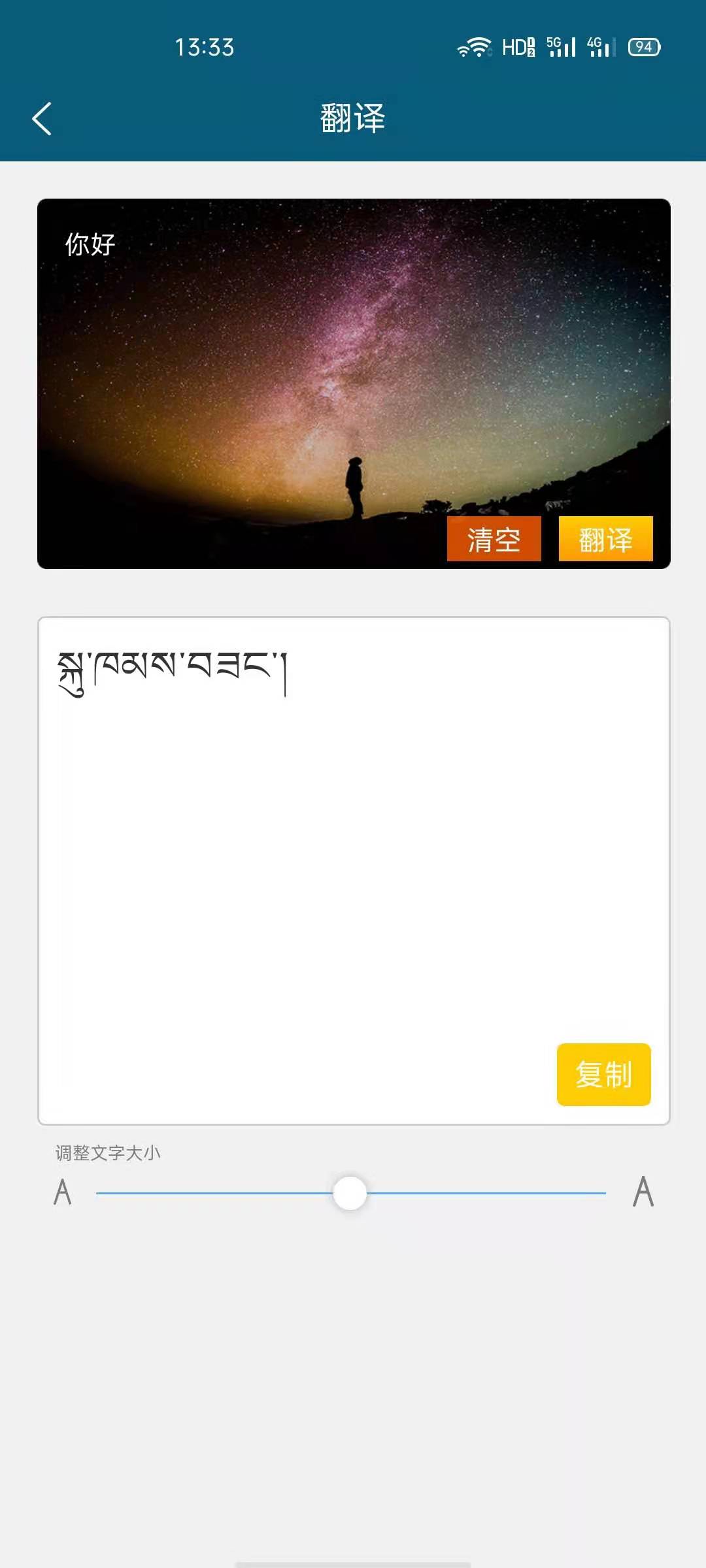Tap the text size slider handle
706x1568 pixels.
pos(350,1193)
